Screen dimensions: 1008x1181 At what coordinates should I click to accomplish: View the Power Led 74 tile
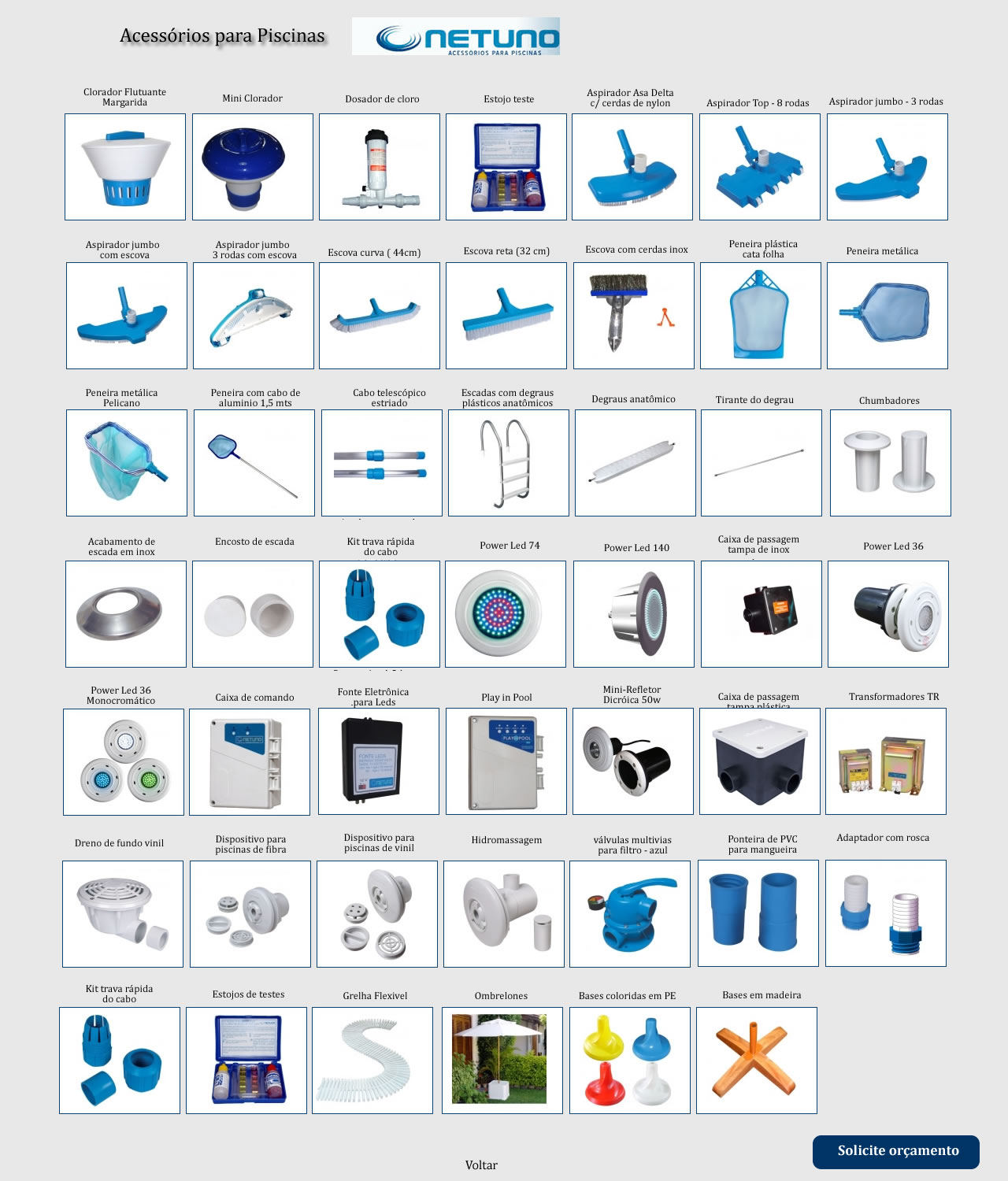(x=506, y=614)
